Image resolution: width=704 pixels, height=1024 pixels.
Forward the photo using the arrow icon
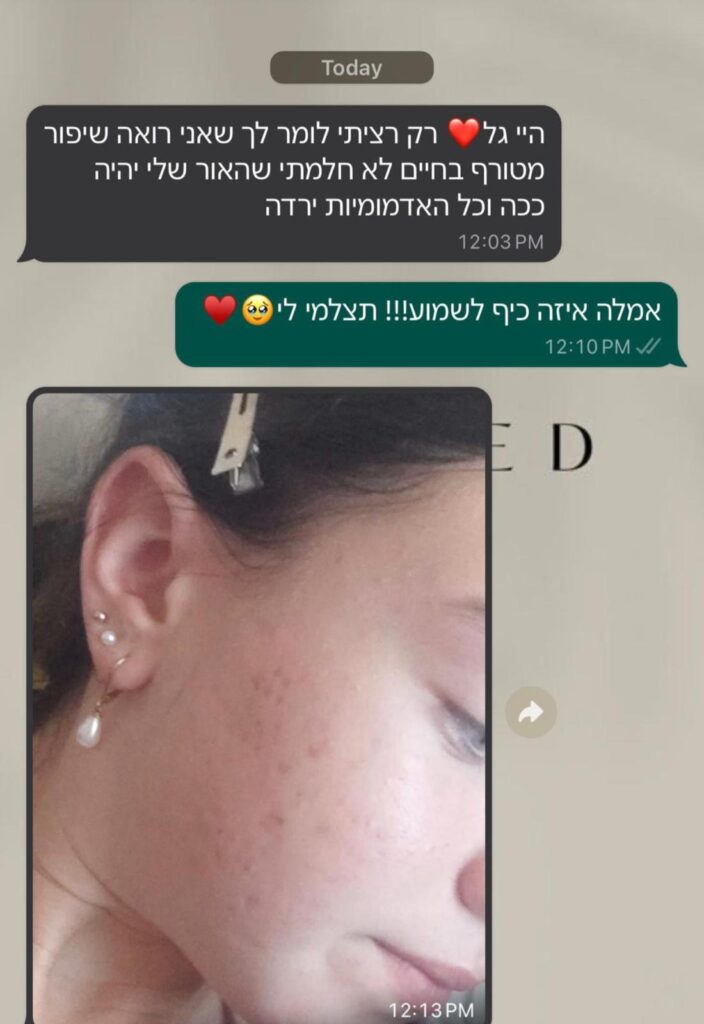[531, 712]
